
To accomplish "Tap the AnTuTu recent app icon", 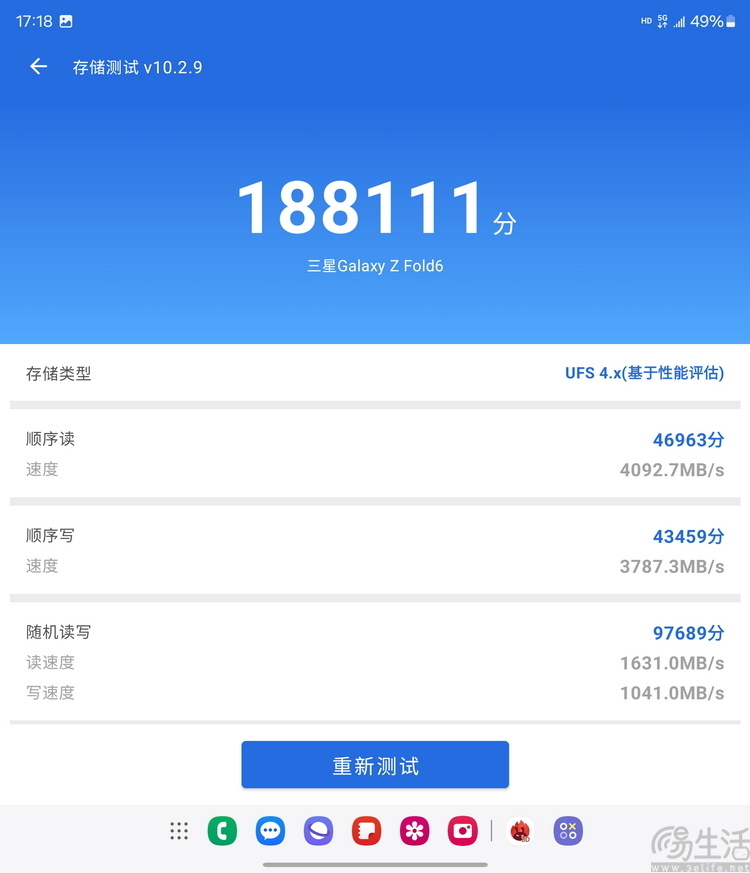I will [519, 831].
